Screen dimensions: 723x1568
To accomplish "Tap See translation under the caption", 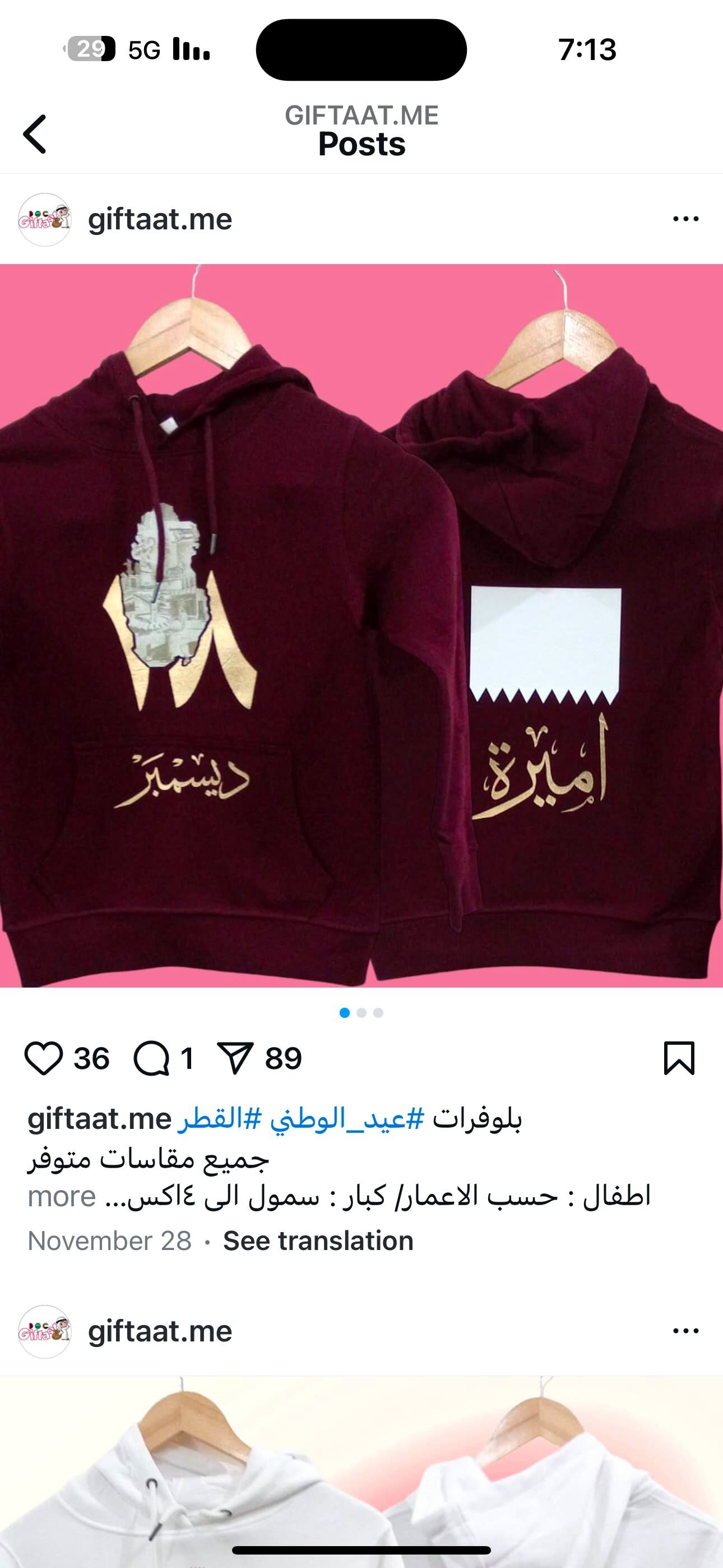I will click(x=318, y=1240).
